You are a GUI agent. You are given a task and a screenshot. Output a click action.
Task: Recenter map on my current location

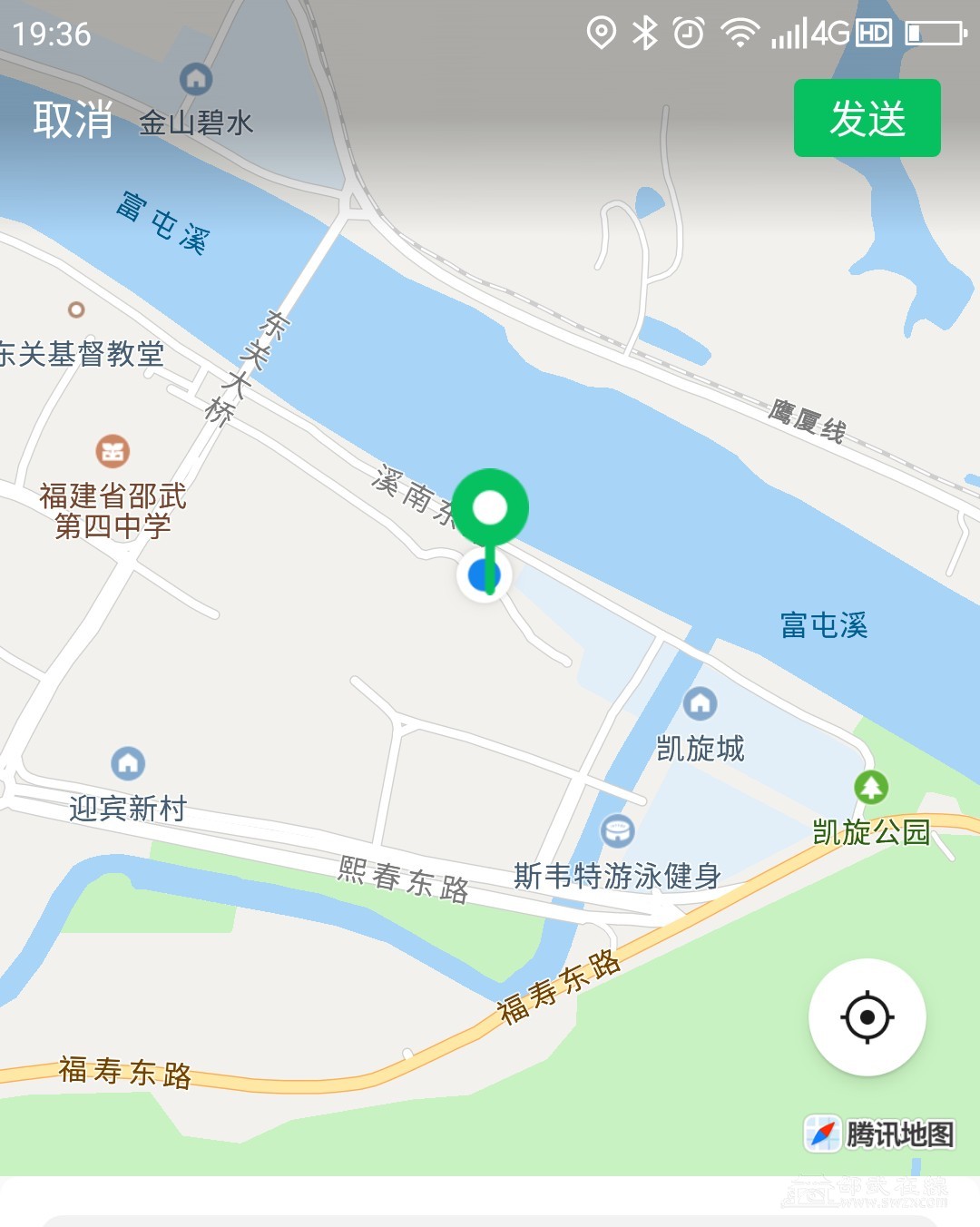pyautogui.click(x=867, y=1016)
